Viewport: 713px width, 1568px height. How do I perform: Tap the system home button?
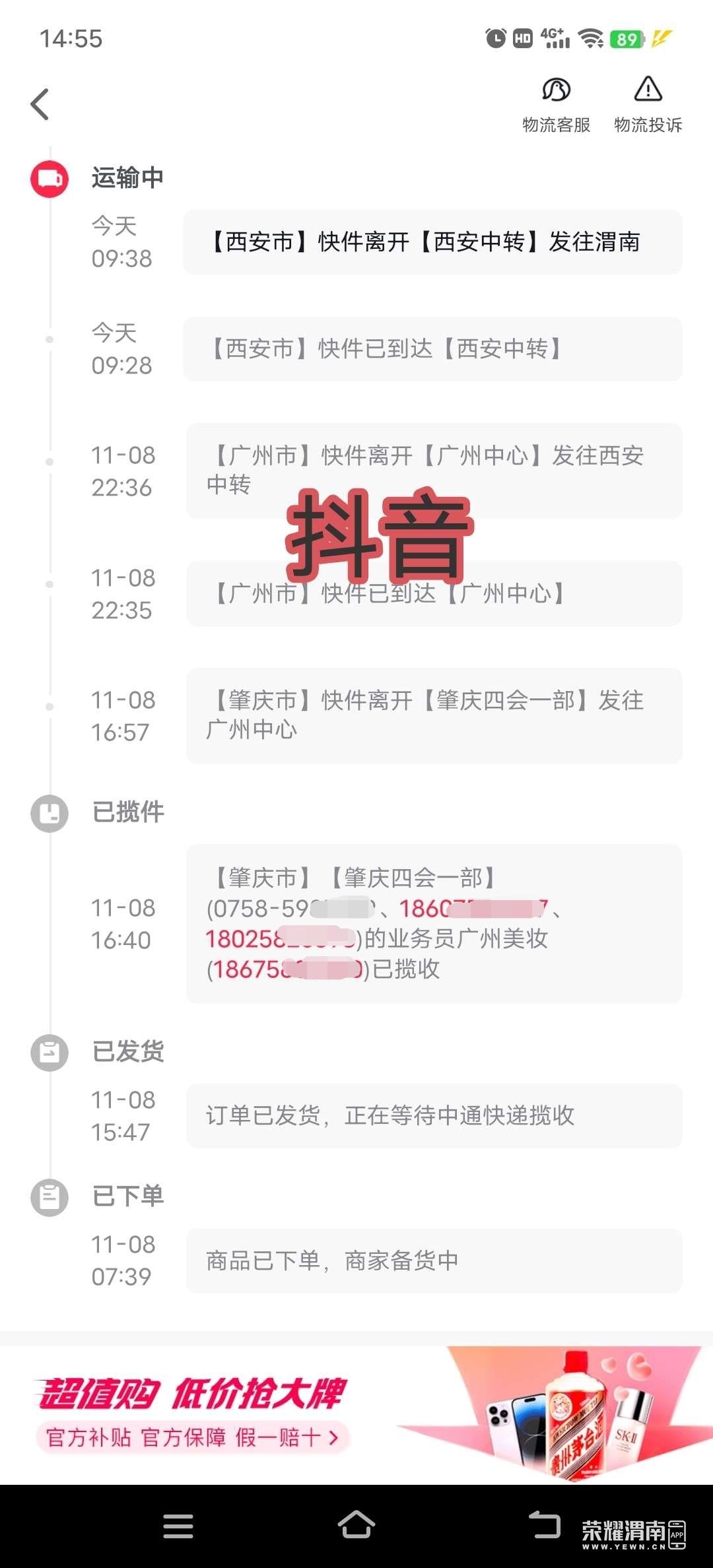(x=356, y=1526)
